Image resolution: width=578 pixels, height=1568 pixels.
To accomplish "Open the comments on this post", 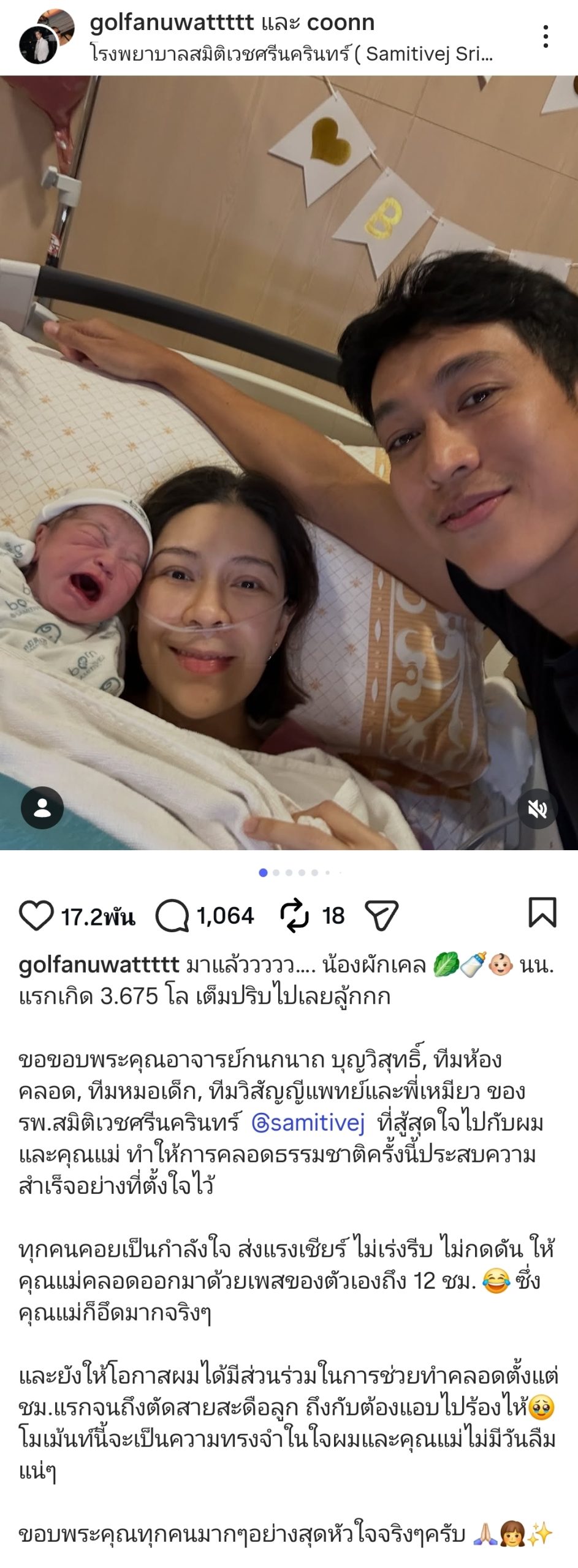I will 172,916.
